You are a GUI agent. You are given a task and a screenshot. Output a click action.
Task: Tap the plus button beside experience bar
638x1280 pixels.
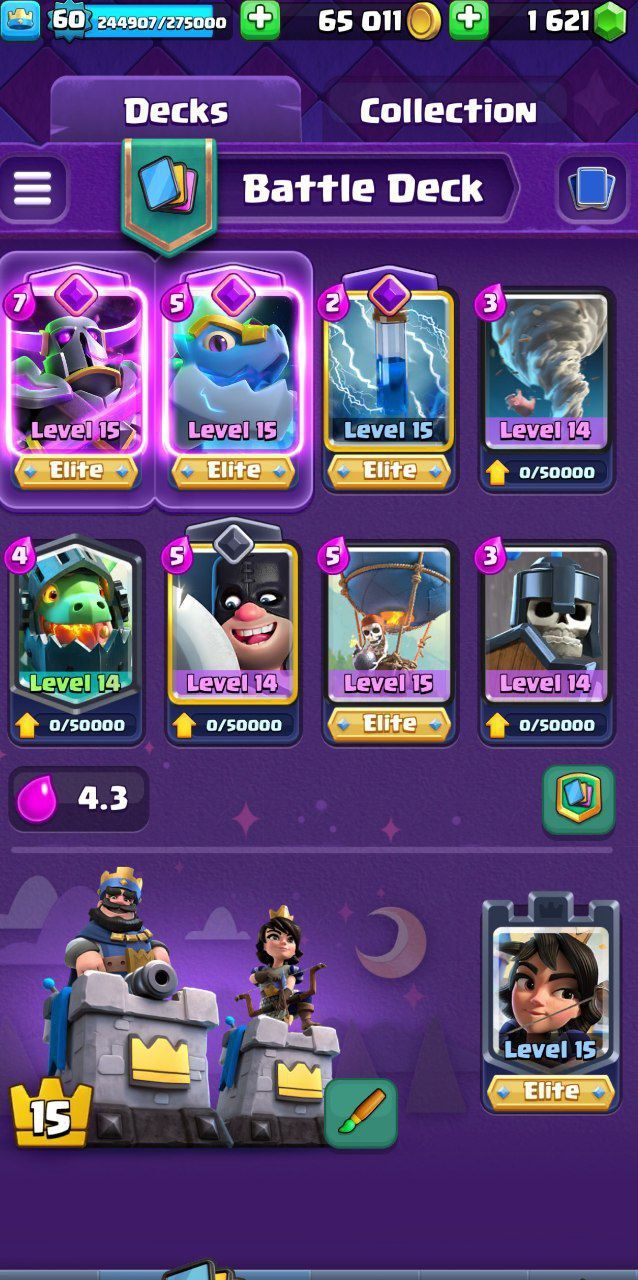pos(260,20)
